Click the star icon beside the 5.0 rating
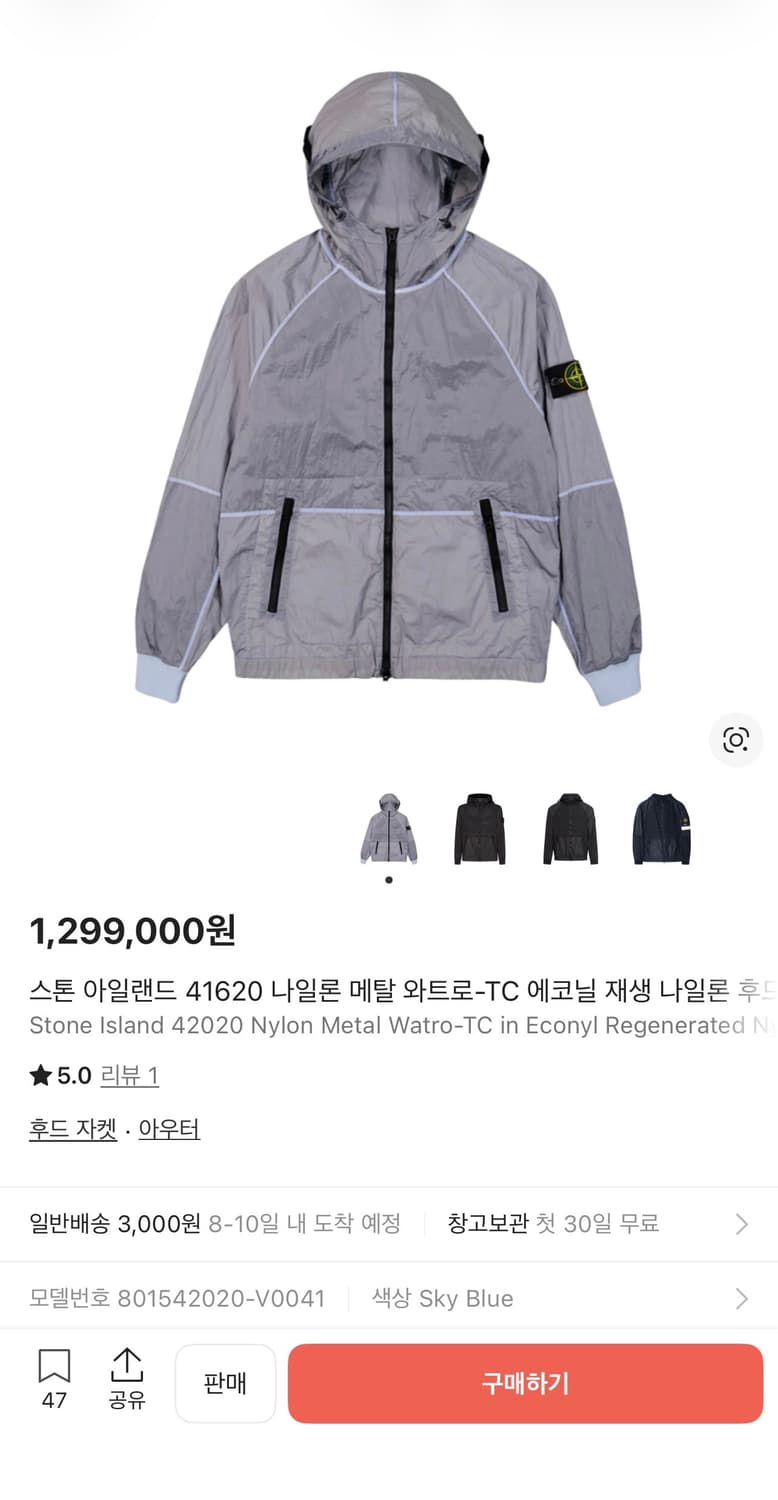Screen dimensions: 778x1500 click(x=38, y=1077)
